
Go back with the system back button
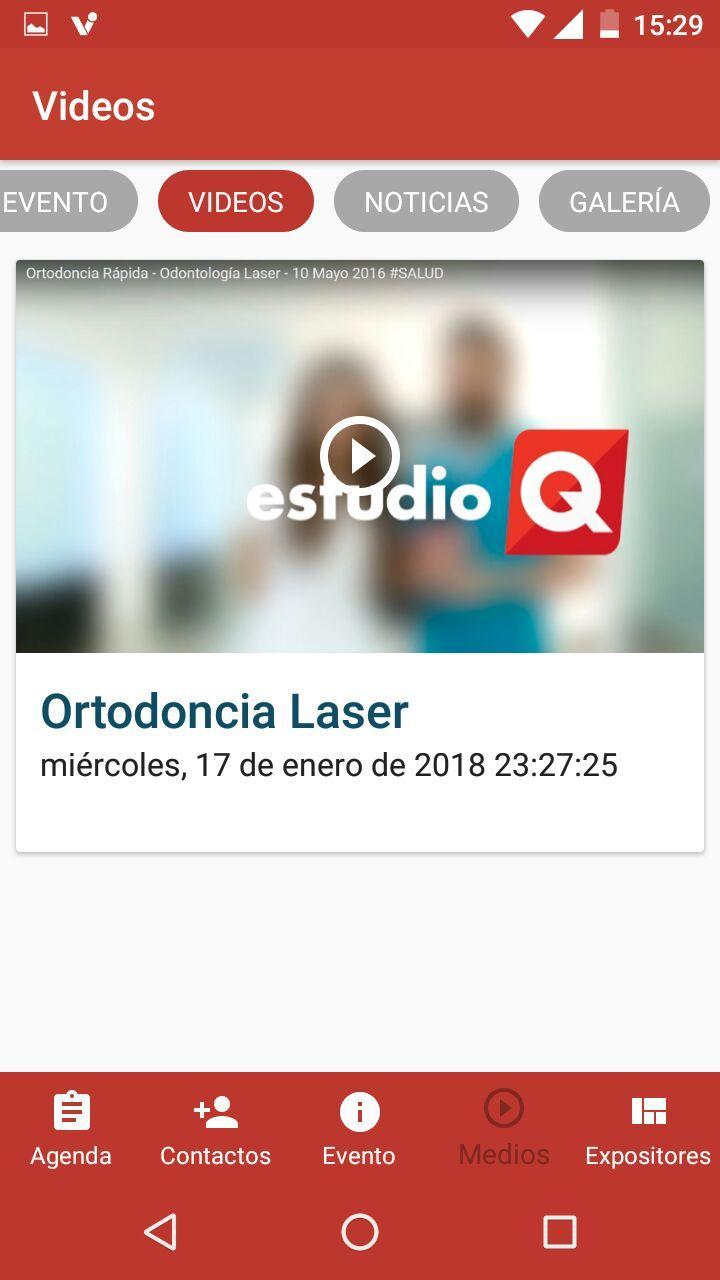[x=160, y=1232]
